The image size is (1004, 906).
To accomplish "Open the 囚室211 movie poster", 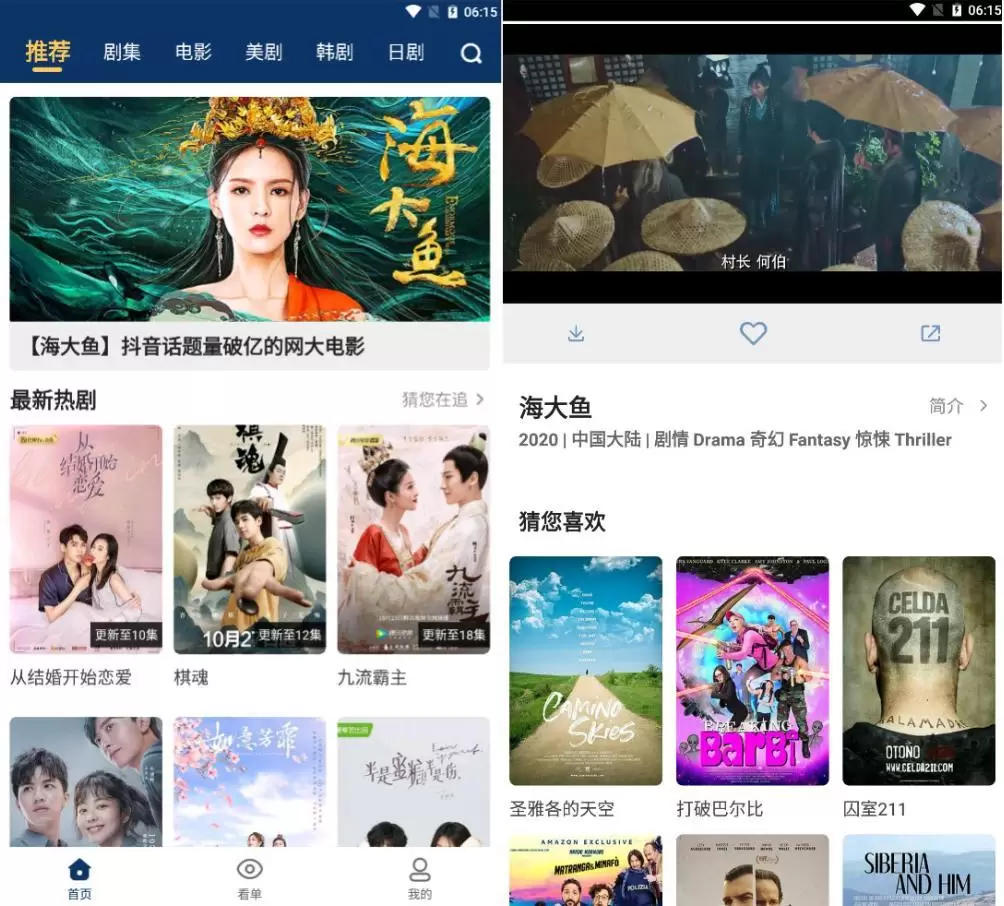I will click(x=918, y=670).
